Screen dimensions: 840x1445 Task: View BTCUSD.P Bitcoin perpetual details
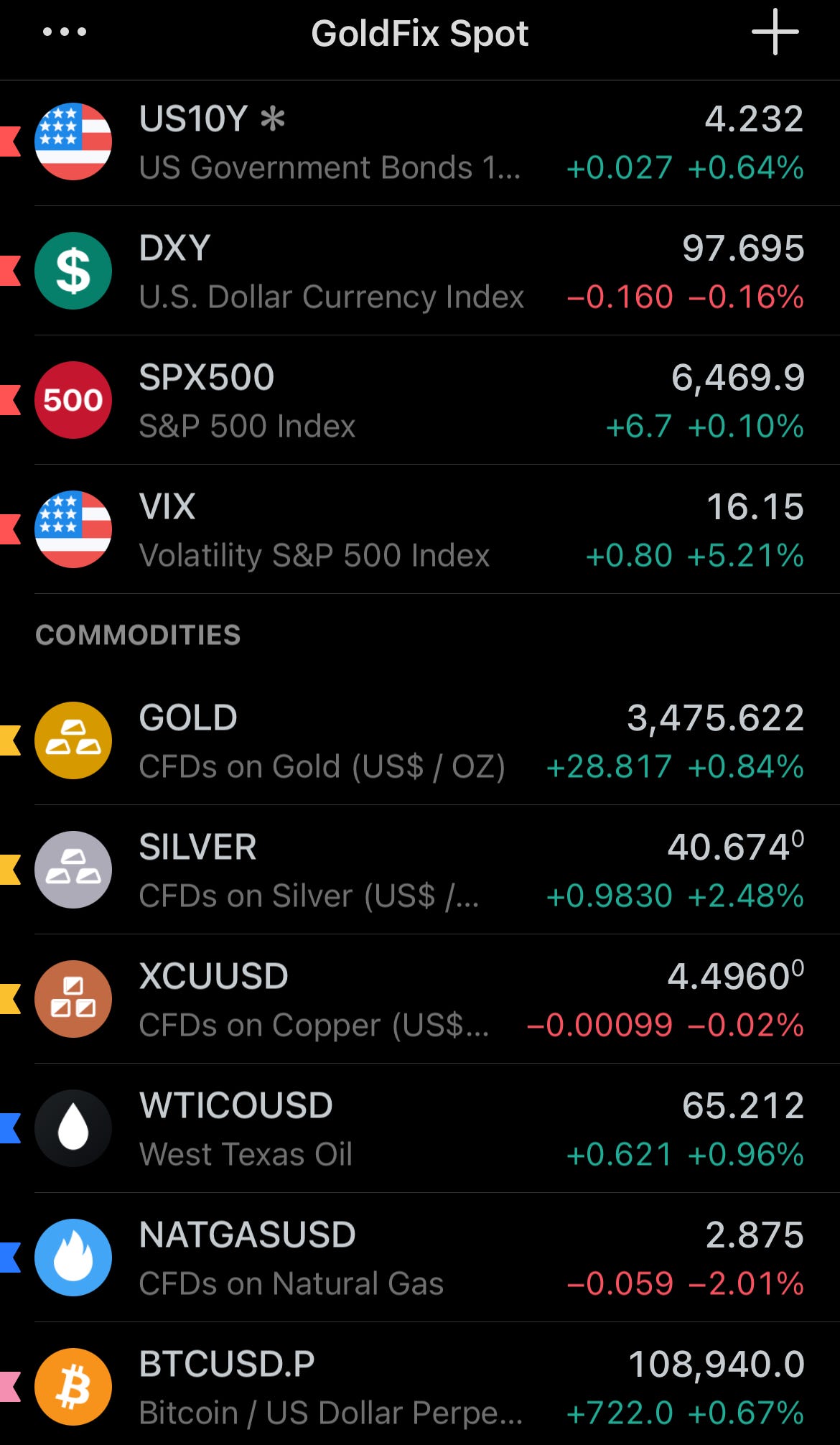pos(420,1388)
